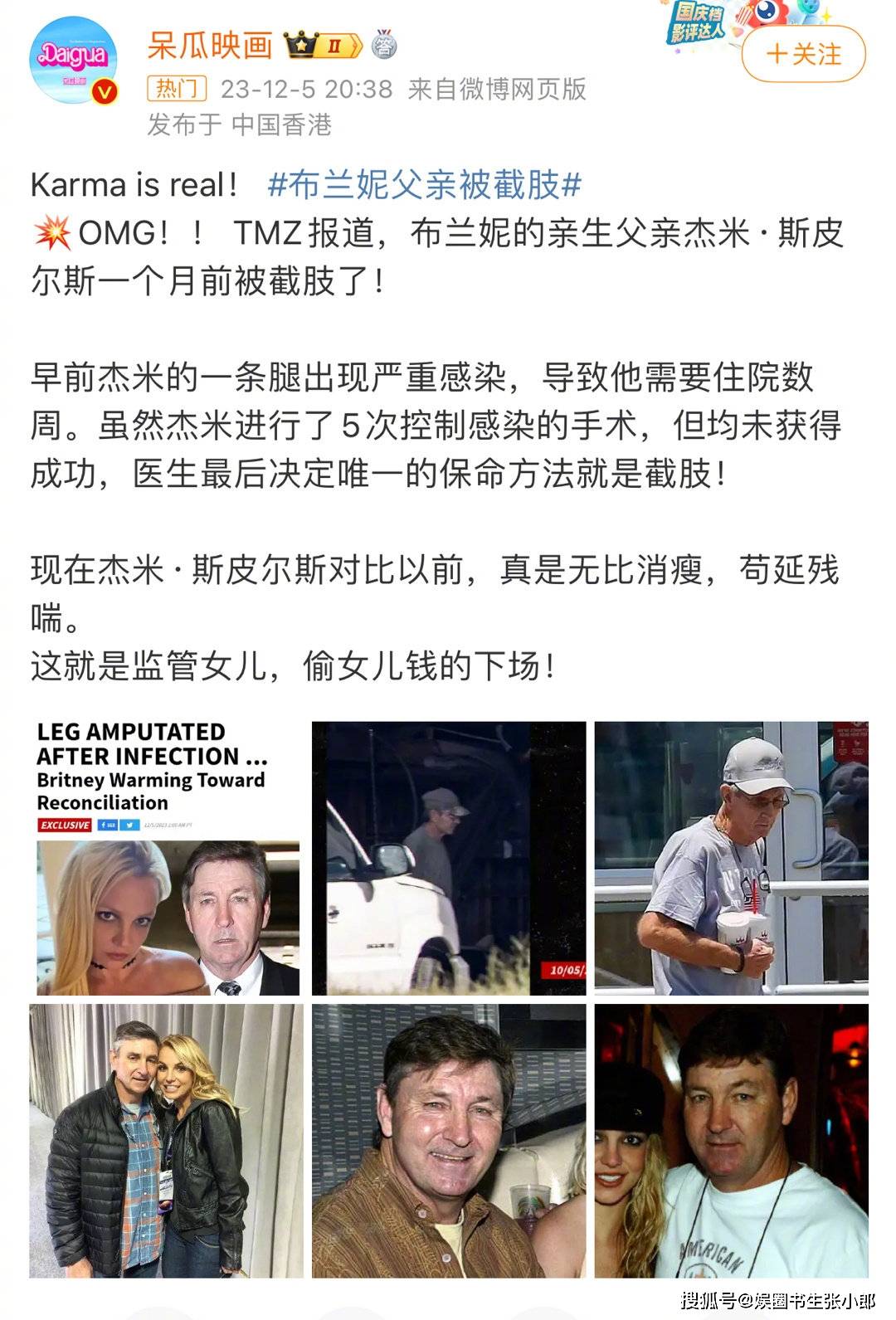View the photo of the smiling man in a brown shirt

pos(448,1141)
